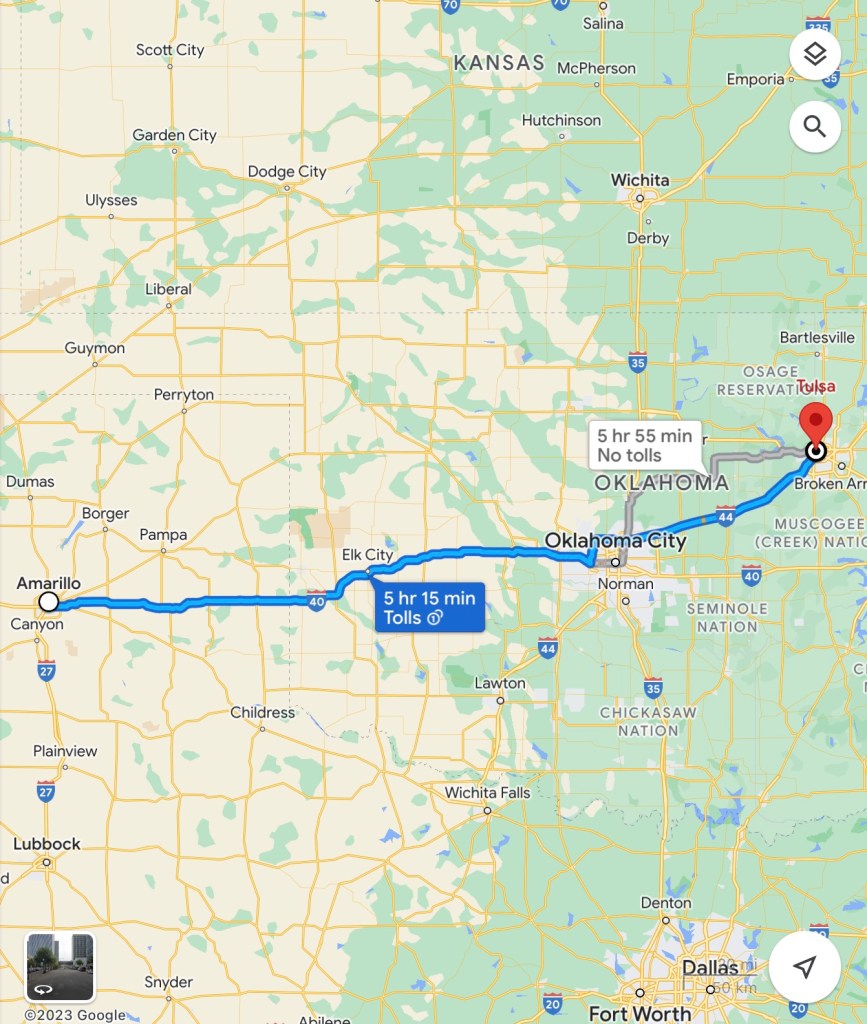Open the map layers menu
Image resolution: width=867 pixels, height=1024 pixels.
point(814,54)
